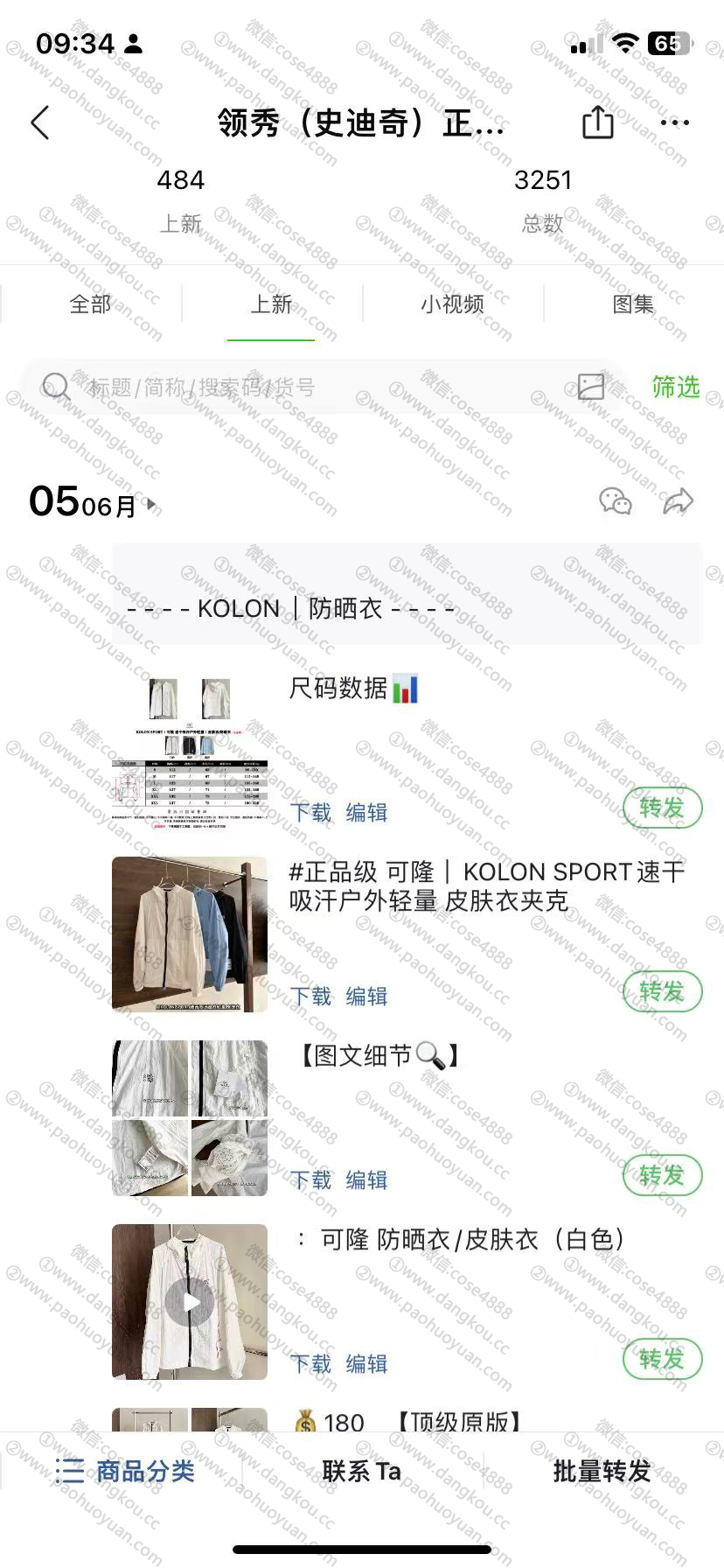
Task: Share the date group to WeChat
Action: click(616, 501)
